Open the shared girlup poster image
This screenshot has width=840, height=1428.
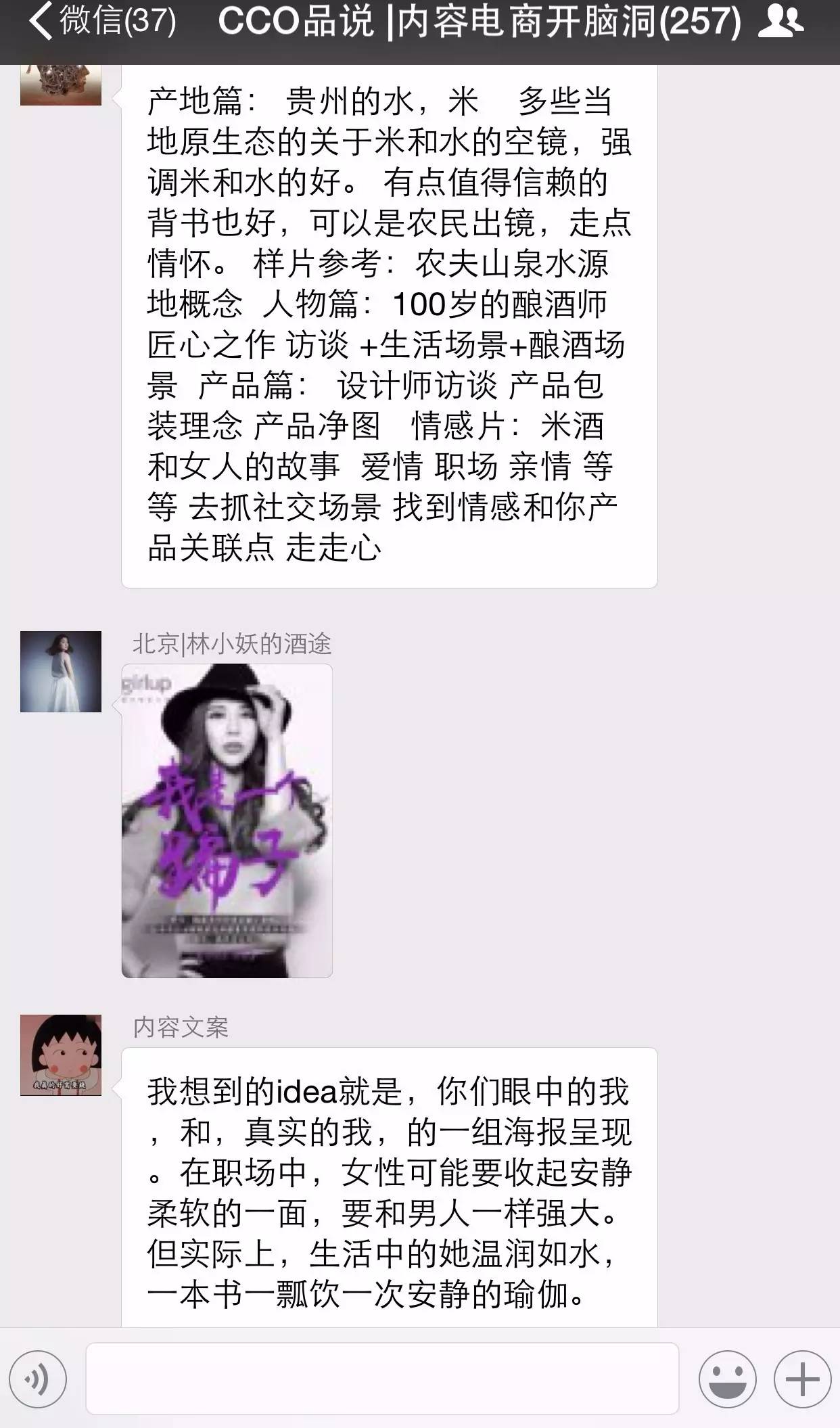click(227, 821)
